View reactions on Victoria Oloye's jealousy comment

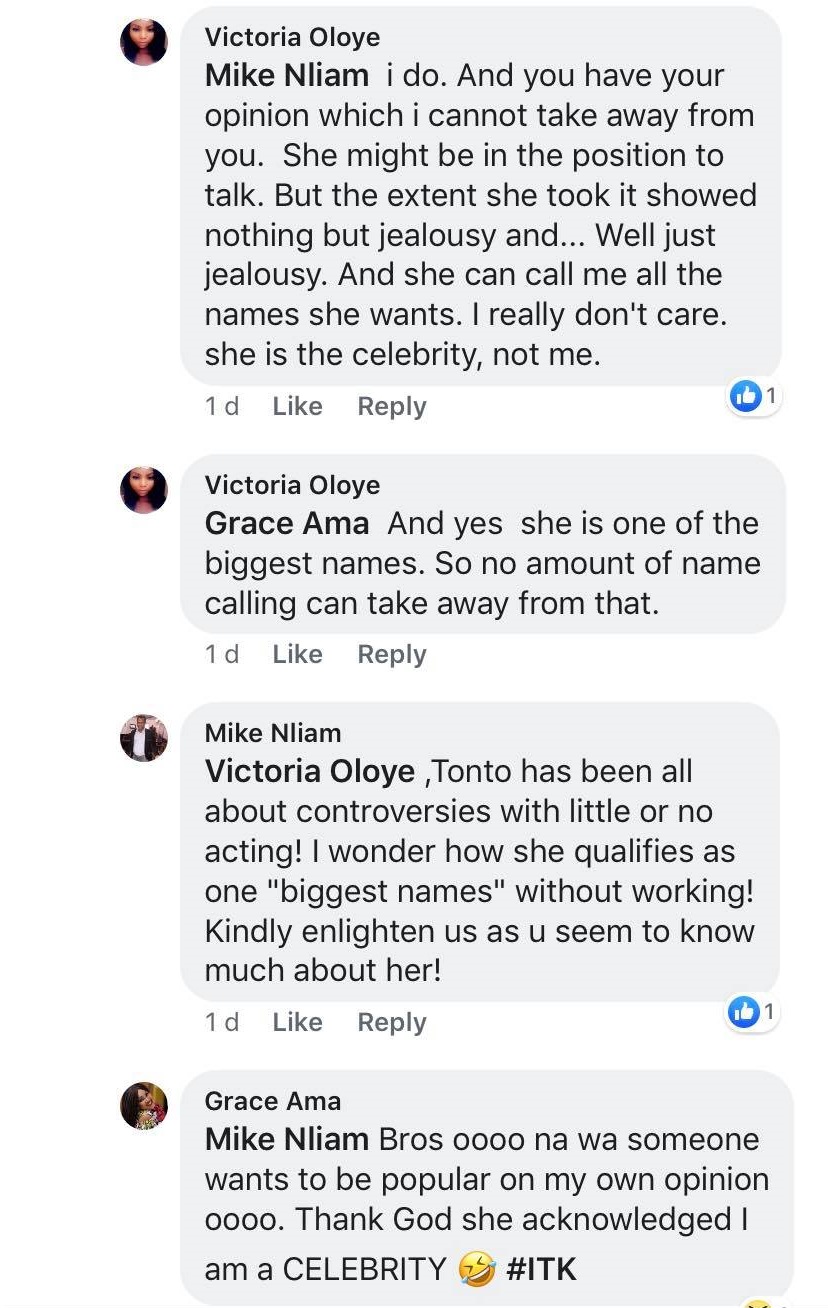click(752, 396)
